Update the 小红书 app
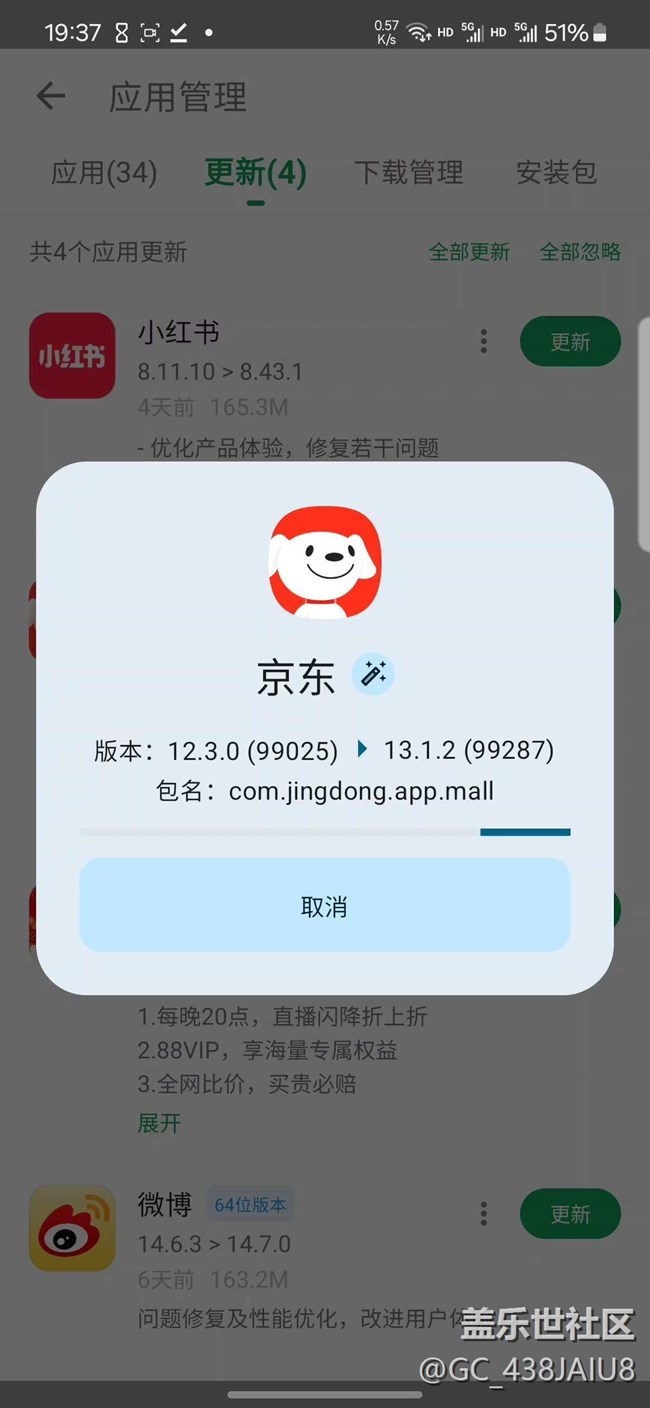The width and height of the screenshot is (650, 1408). [x=570, y=342]
